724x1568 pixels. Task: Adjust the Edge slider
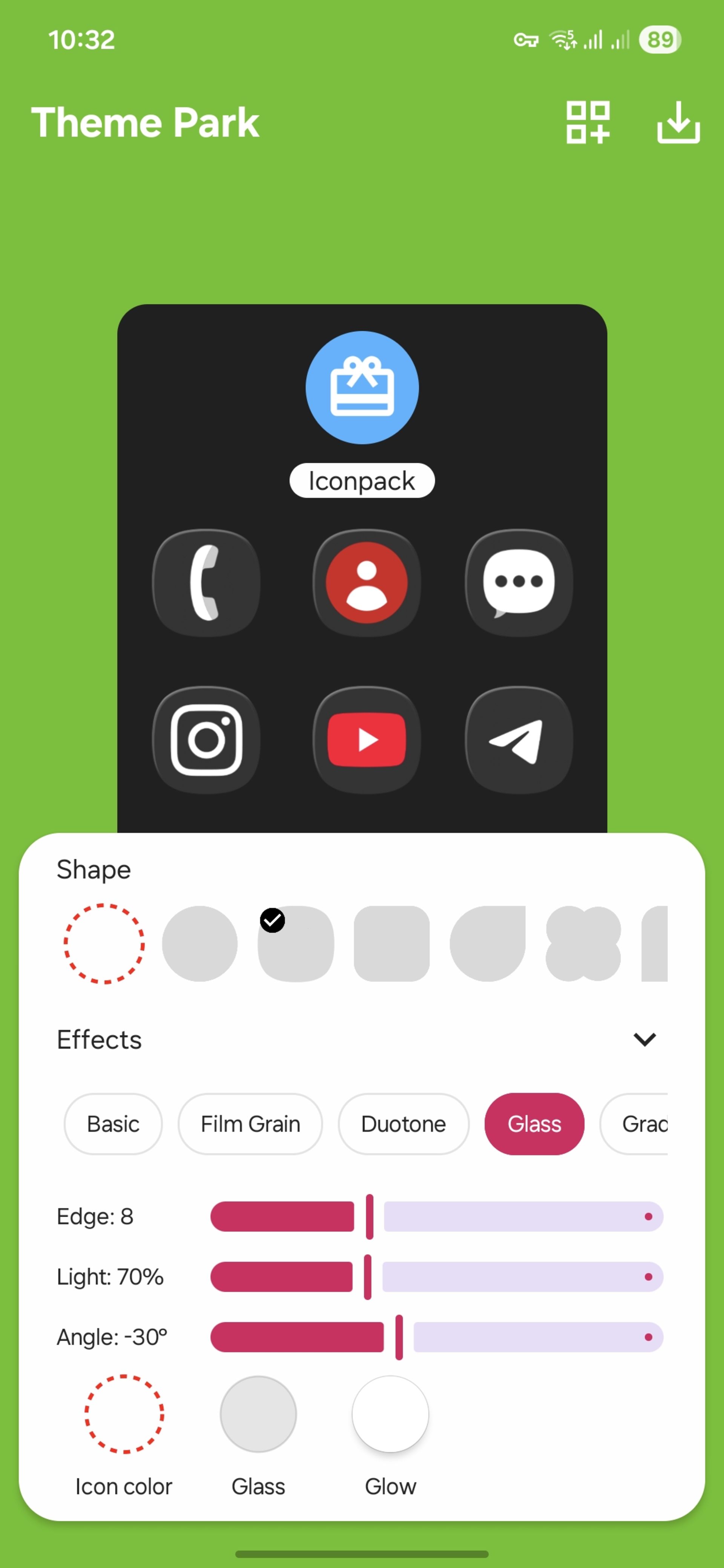(369, 1216)
